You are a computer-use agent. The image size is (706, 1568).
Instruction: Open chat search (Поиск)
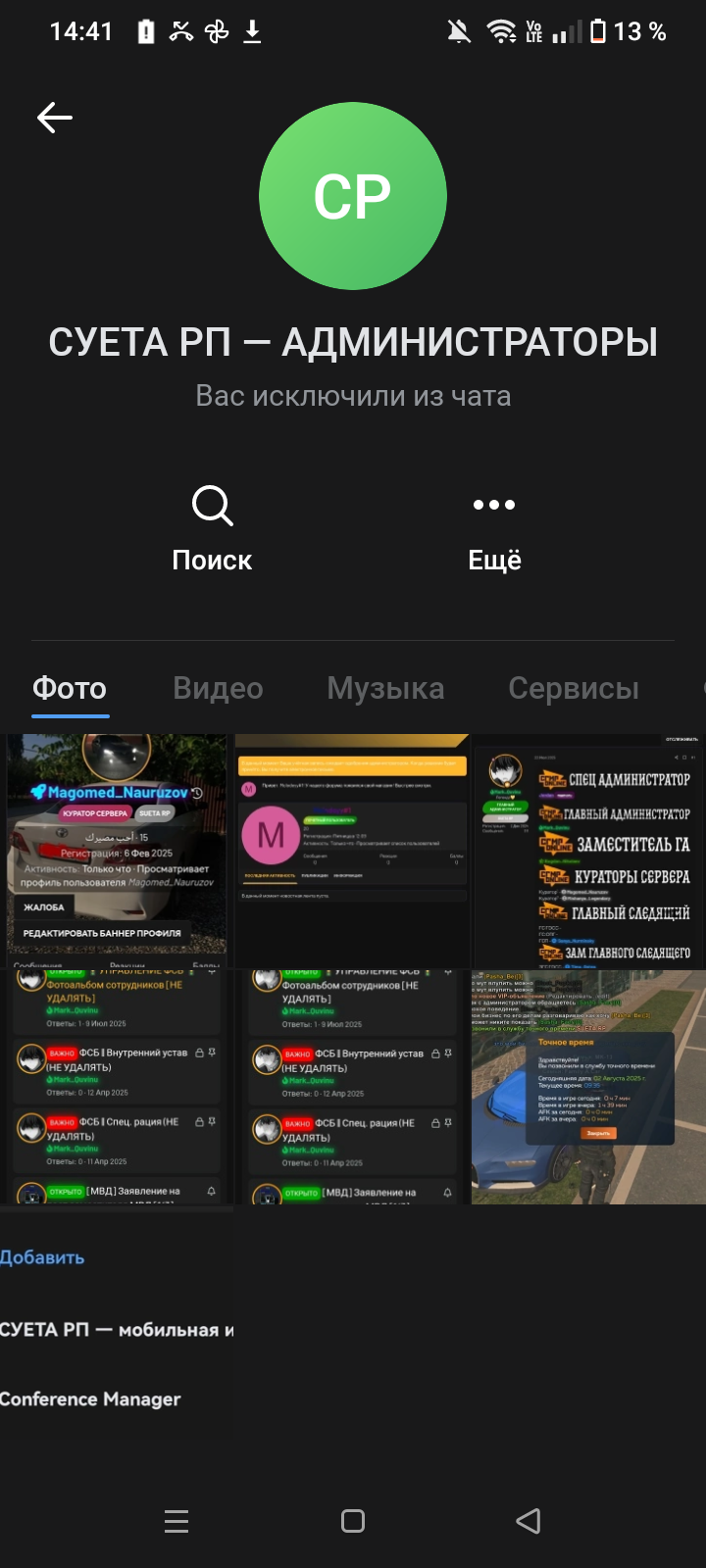pyautogui.click(x=212, y=529)
